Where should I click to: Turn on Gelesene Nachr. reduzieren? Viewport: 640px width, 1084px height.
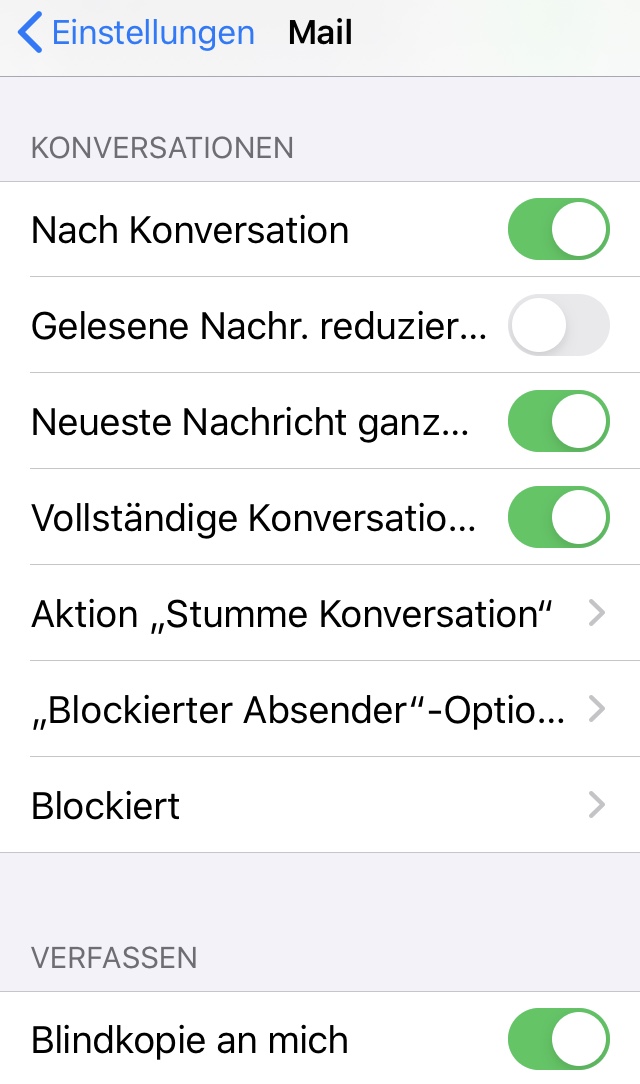click(558, 325)
